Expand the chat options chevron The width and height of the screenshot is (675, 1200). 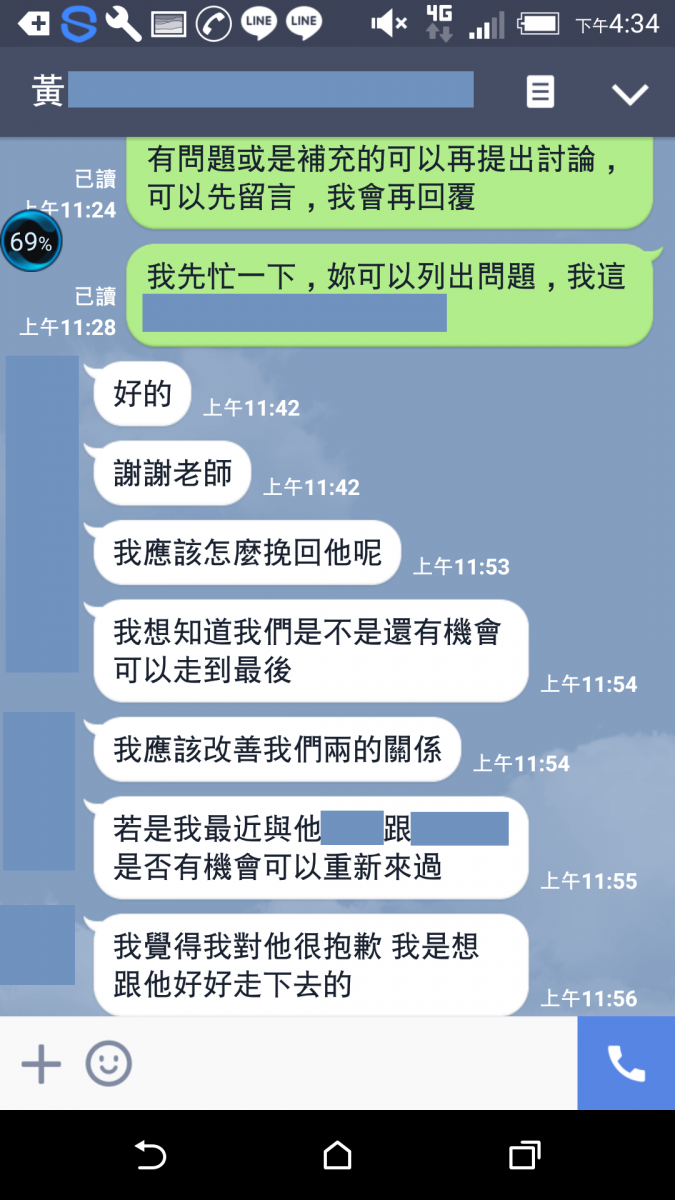click(x=630, y=94)
